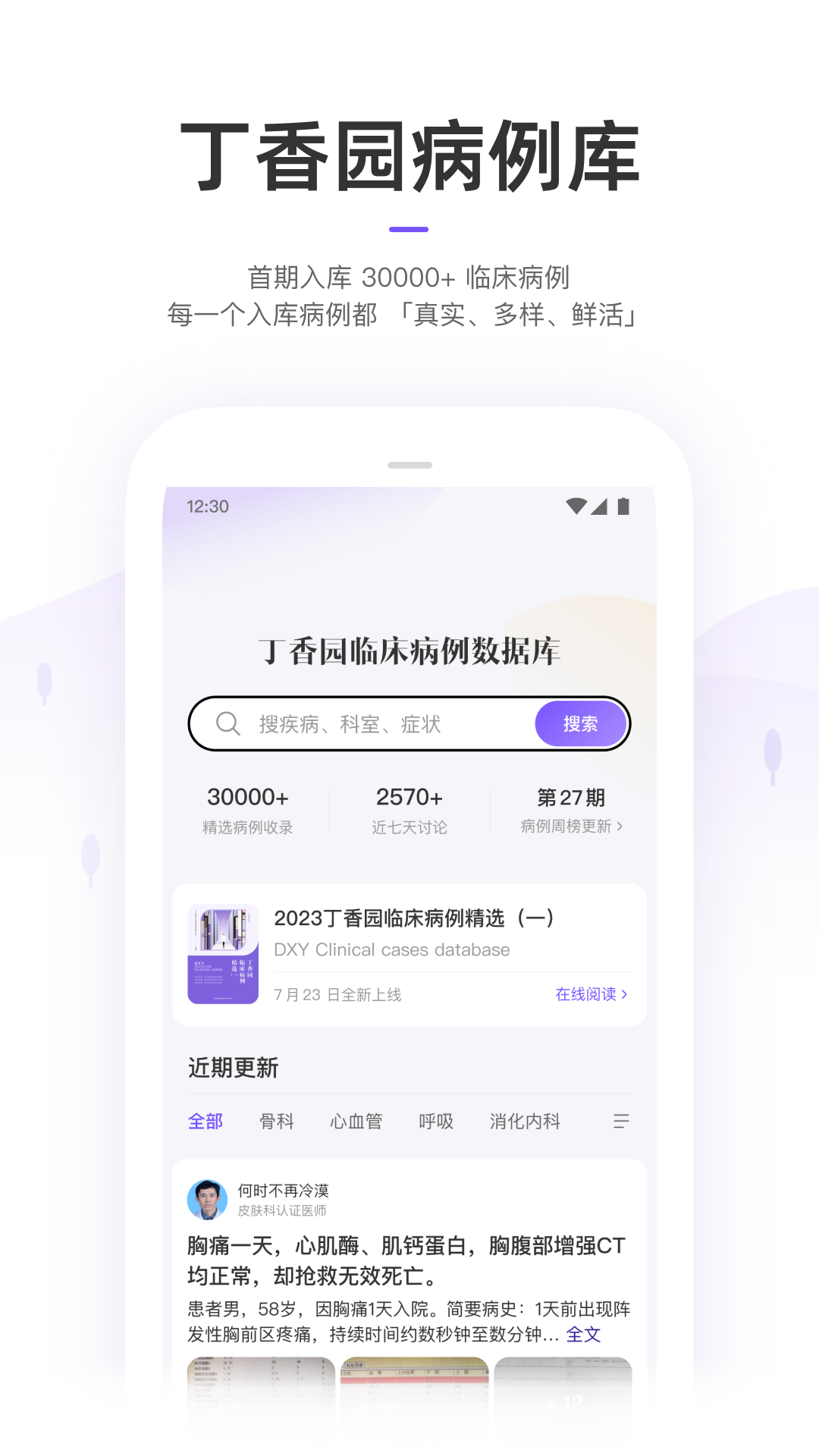This screenshot has height=1456, width=819.
Task: Select the 呼吸 category filter
Action: [435, 1122]
